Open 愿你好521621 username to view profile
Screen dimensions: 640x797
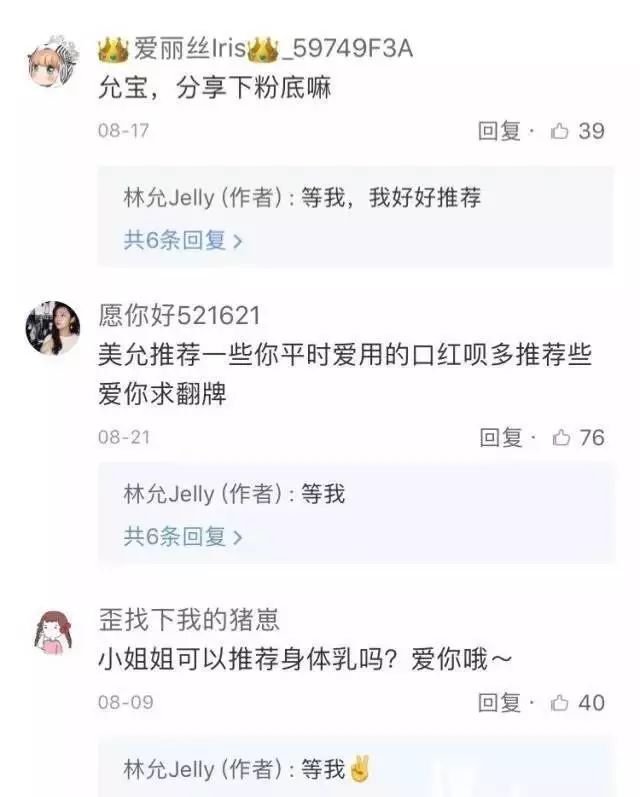tap(179, 316)
